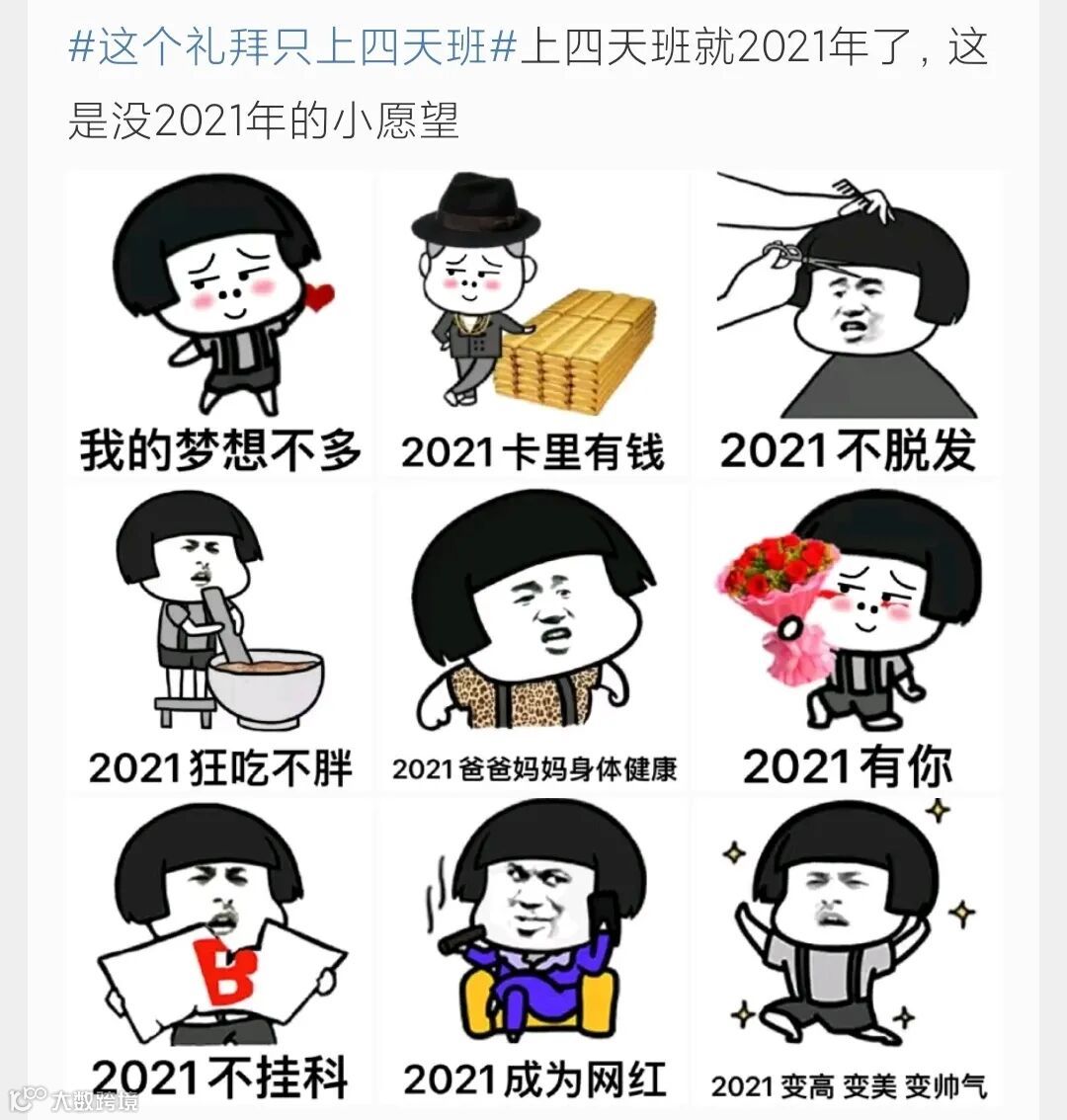Open the 2021爸爸妈妈身体健康 picture

click(x=533, y=639)
